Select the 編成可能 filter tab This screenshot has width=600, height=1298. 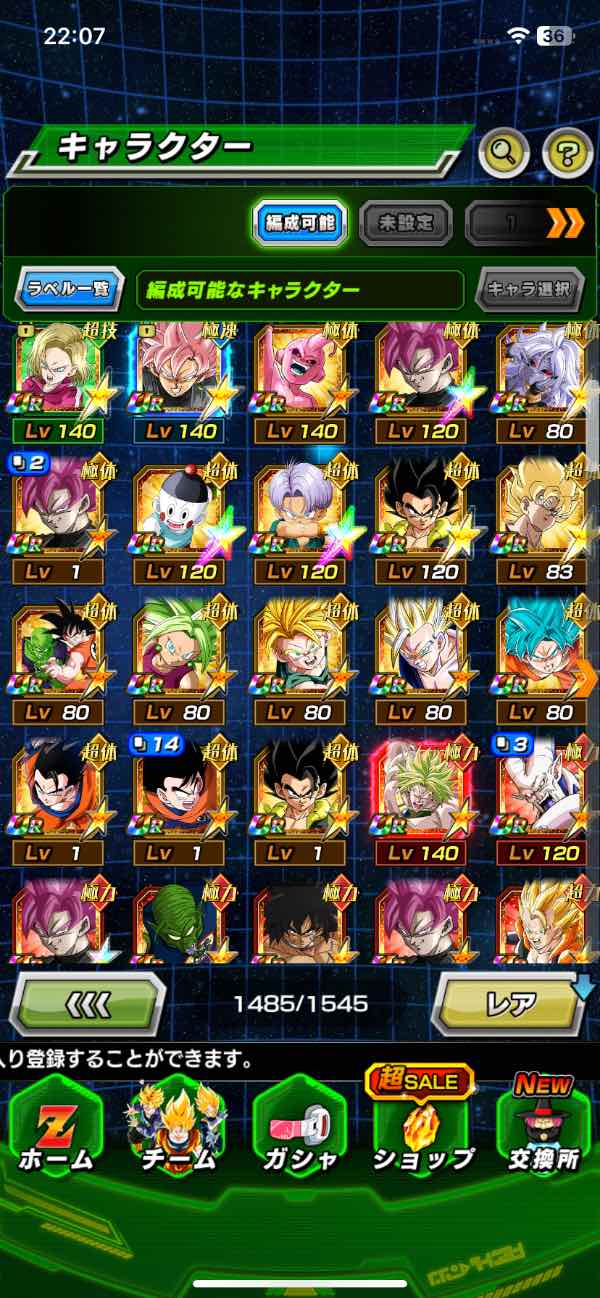coord(300,223)
